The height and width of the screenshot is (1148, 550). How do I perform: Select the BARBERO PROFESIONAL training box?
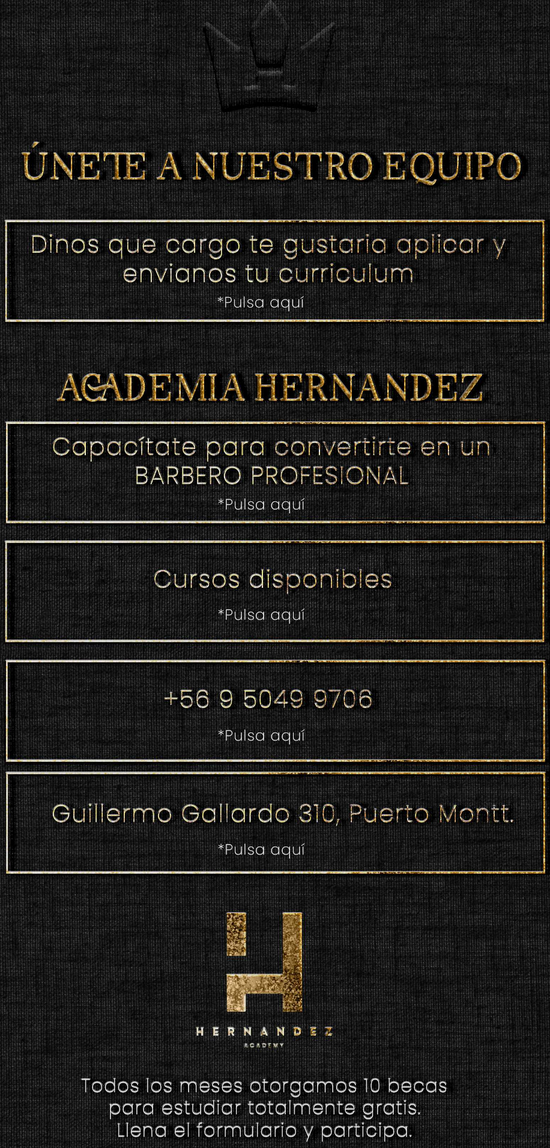point(275,472)
